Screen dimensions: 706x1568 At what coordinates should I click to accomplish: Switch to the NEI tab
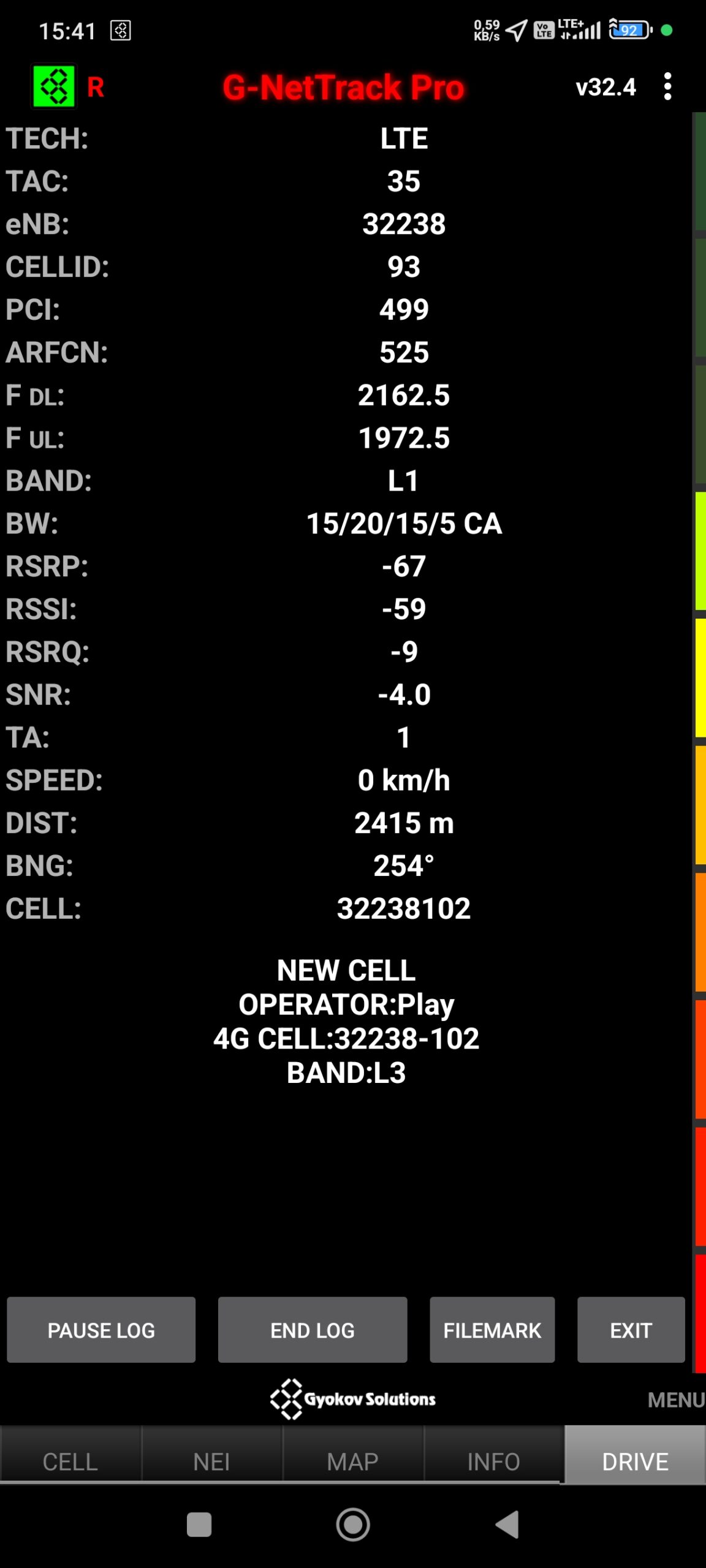point(211,1462)
